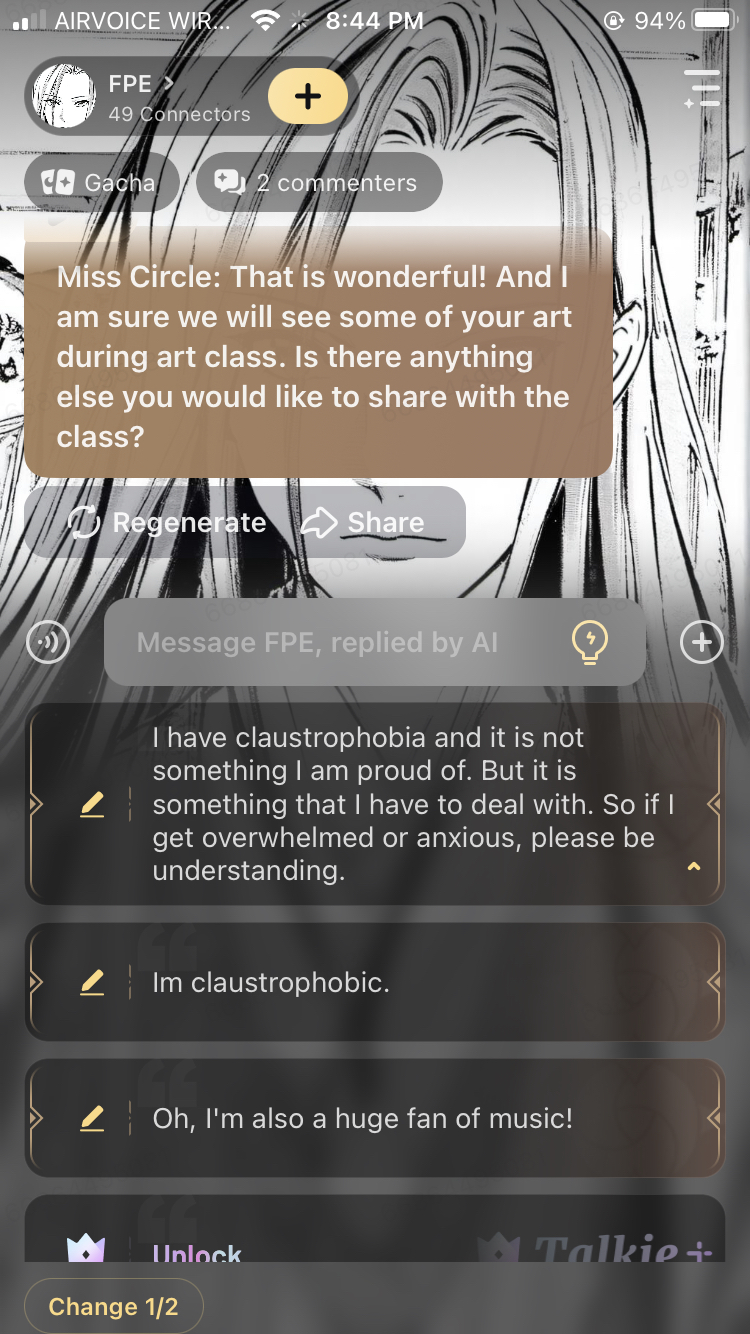Collapse the suggestions with the caret
Image resolution: width=750 pixels, height=1334 pixels.
coord(694,867)
